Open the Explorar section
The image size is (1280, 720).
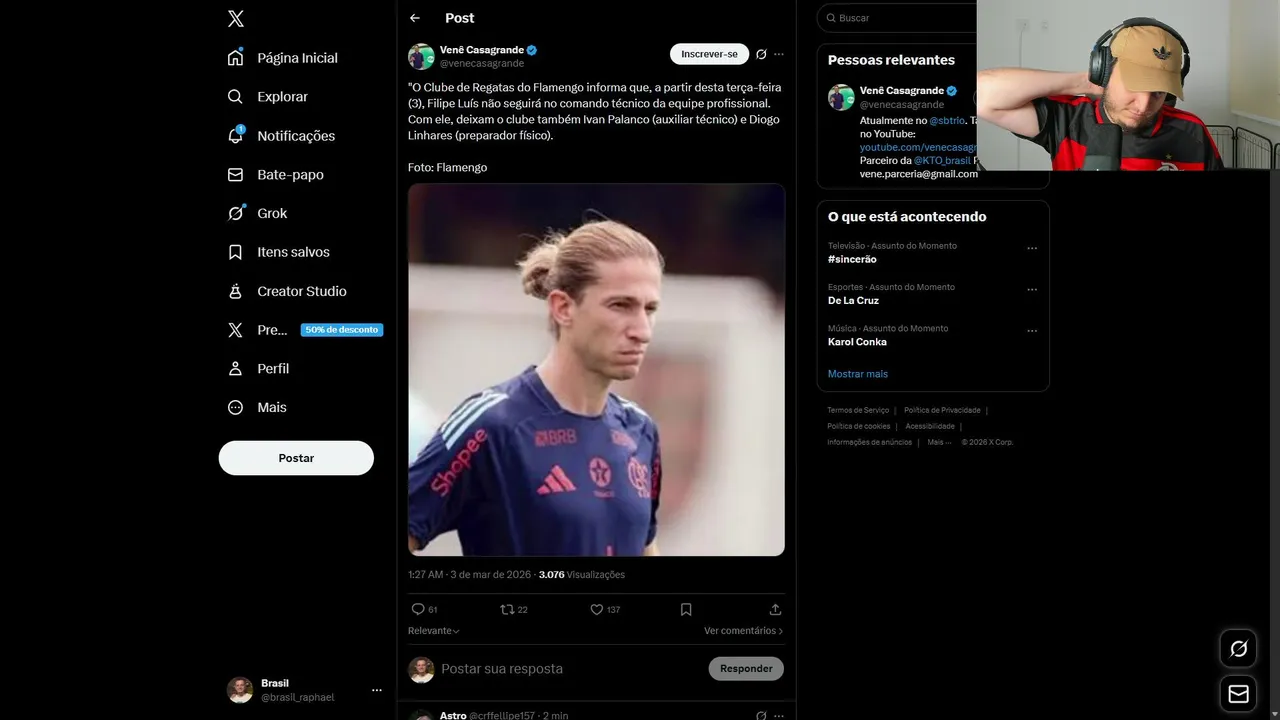click(268, 97)
